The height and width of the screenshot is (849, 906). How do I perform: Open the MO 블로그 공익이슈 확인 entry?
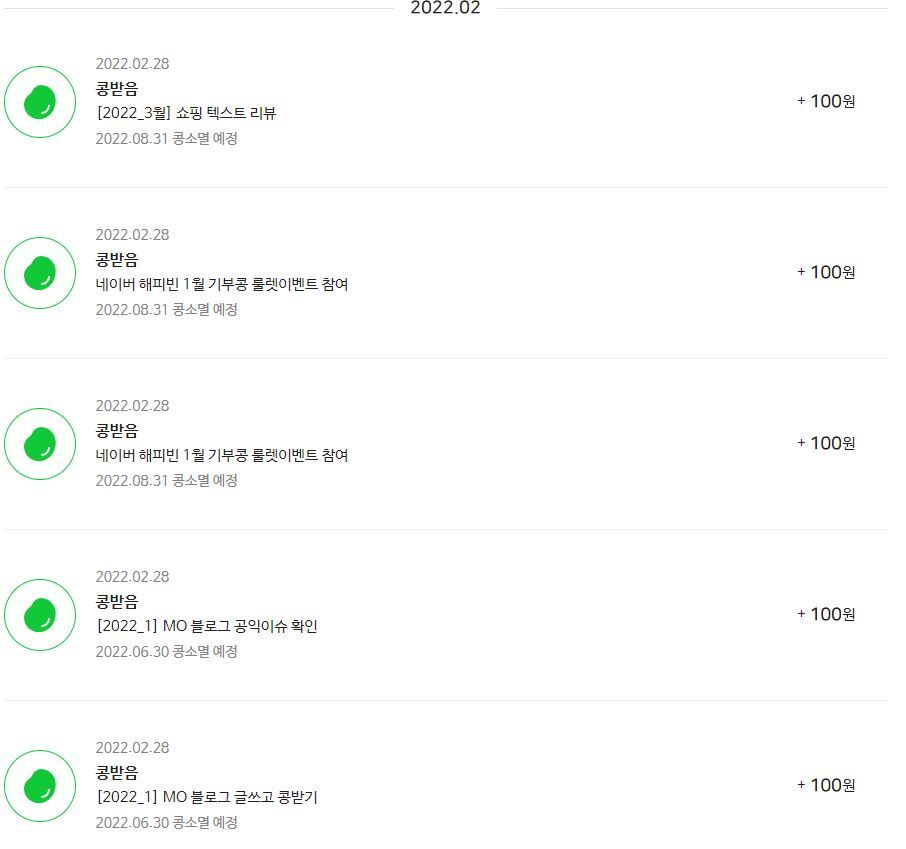tap(445, 615)
